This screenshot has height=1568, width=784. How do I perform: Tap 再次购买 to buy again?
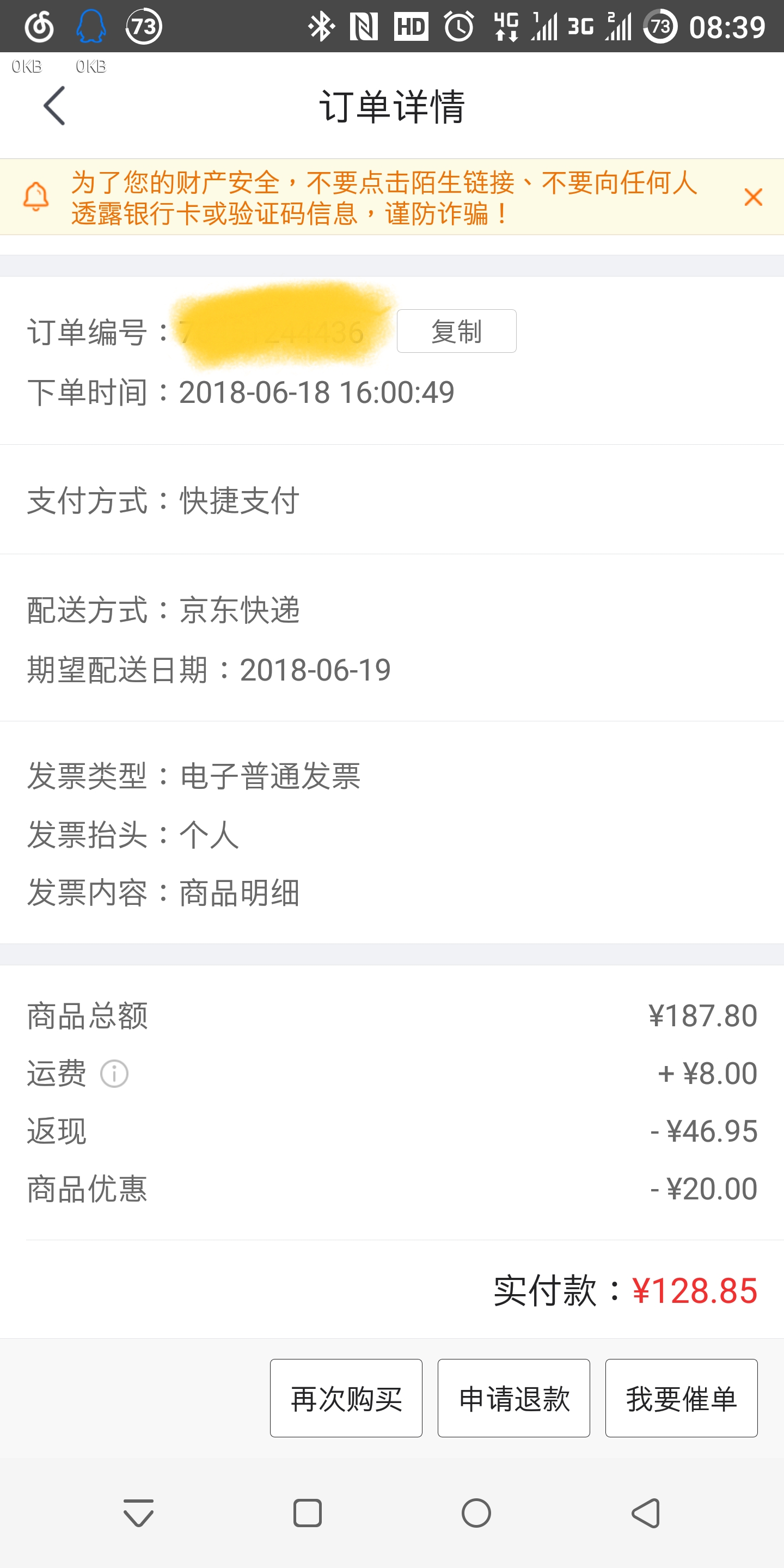click(346, 1398)
